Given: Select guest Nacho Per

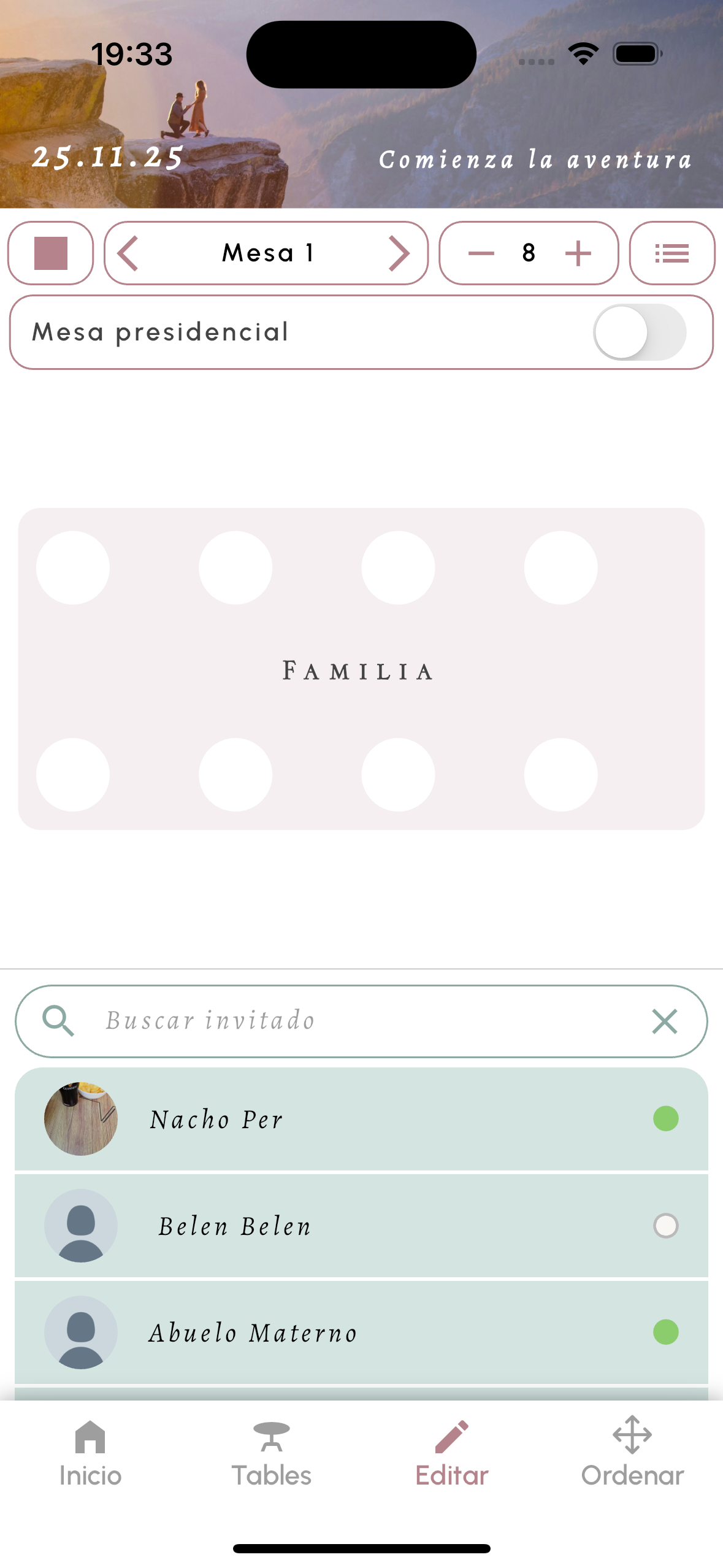Looking at the screenshot, I should pyautogui.click(x=361, y=1119).
